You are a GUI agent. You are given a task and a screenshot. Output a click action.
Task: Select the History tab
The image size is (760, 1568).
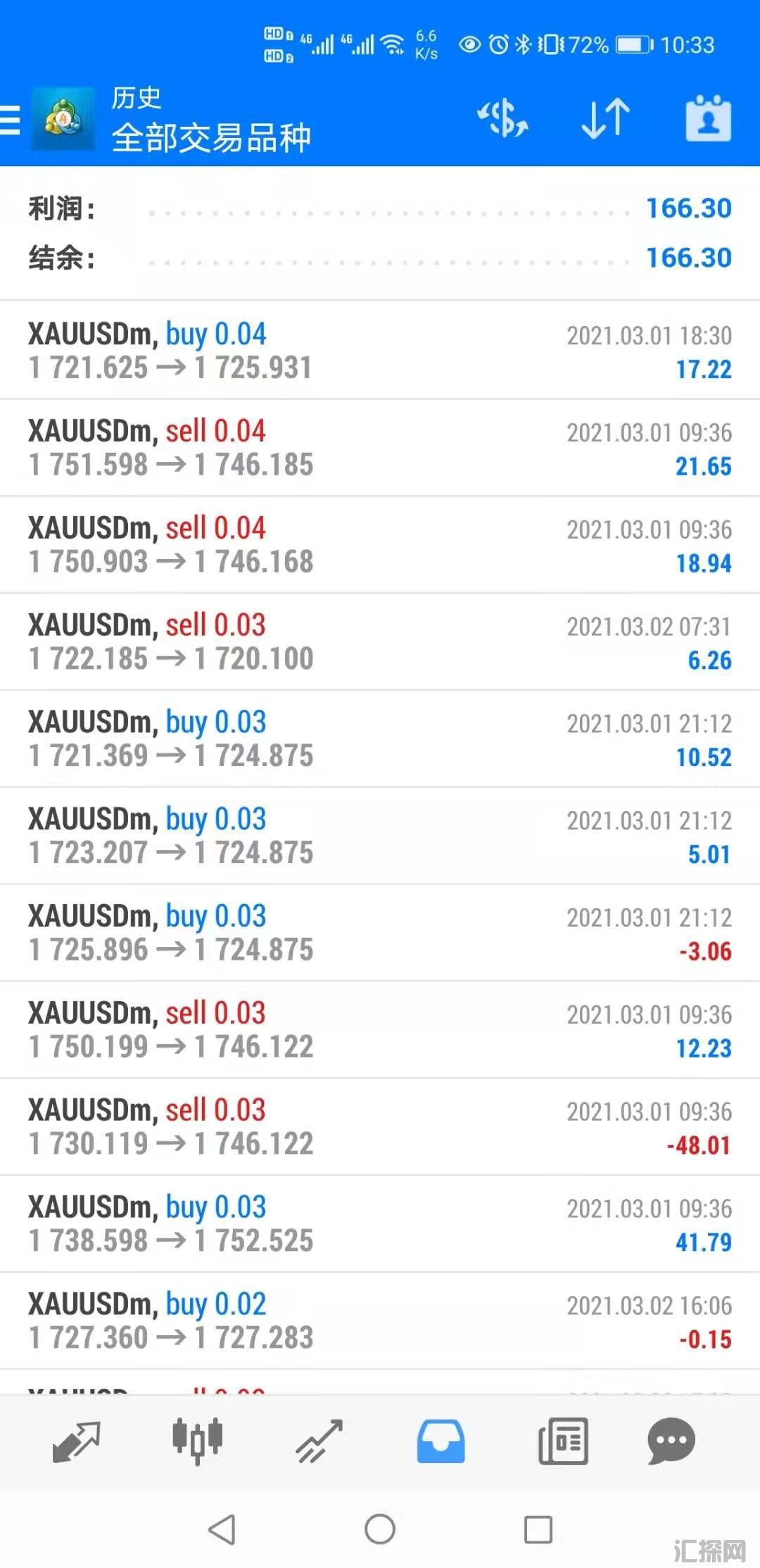[x=441, y=1441]
